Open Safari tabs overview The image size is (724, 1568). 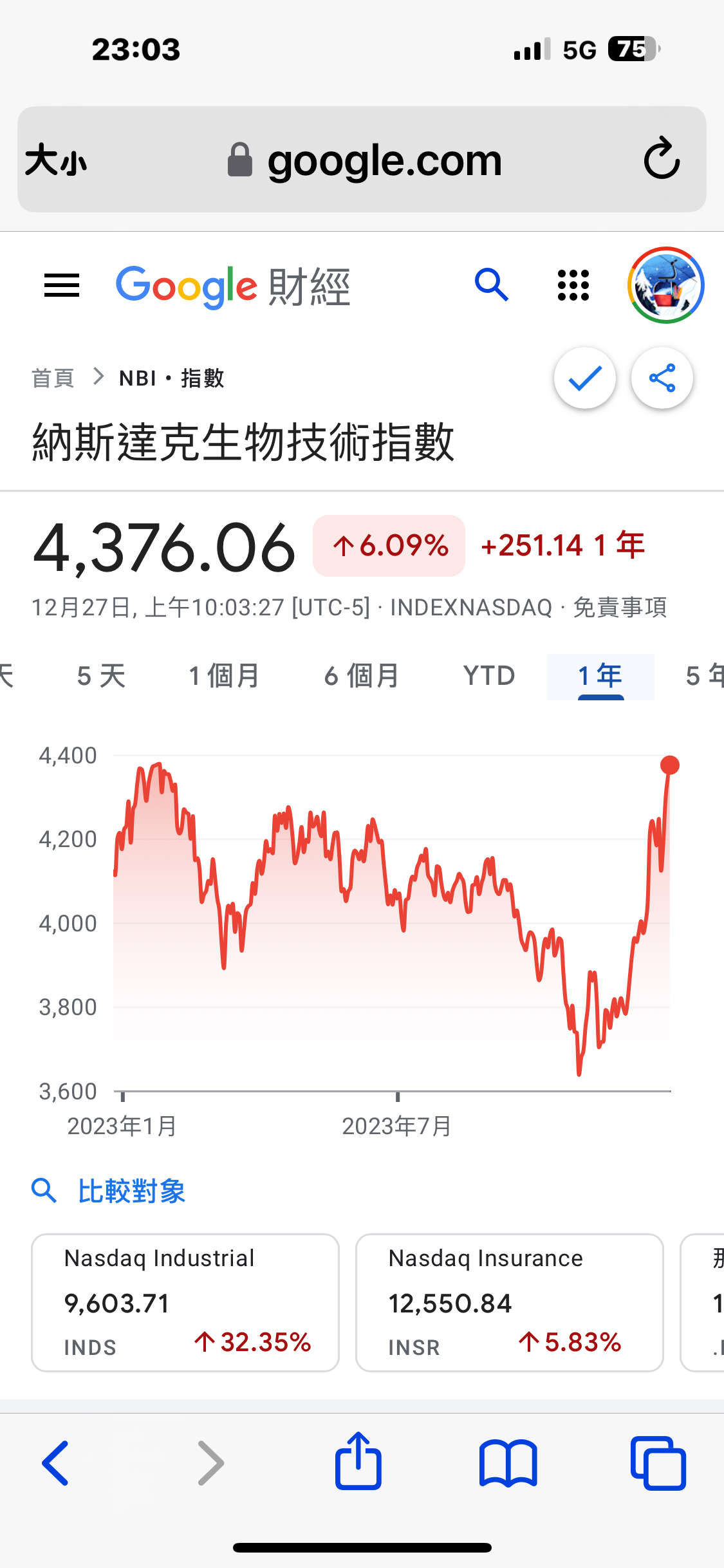(658, 1463)
